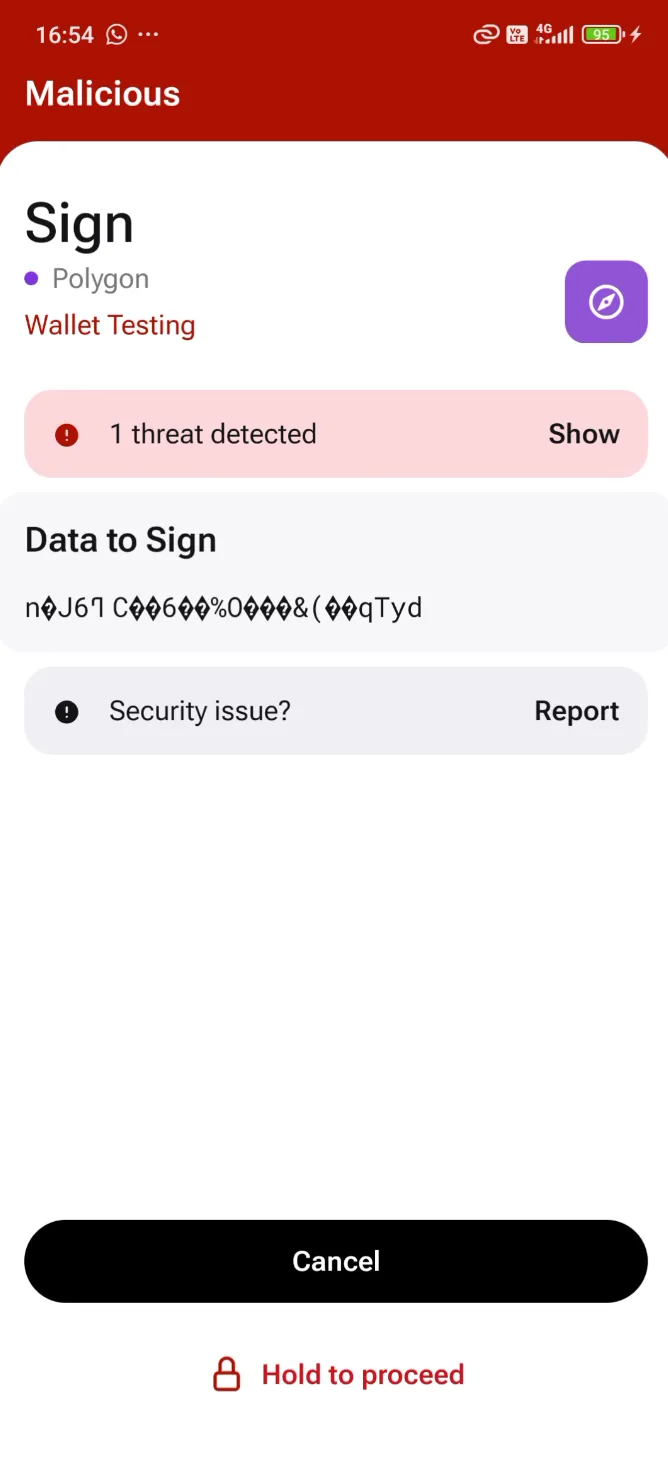Image resolution: width=668 pixels, height=1478 pixels.
Task: Report a security issue
Action: click(576, 711)
